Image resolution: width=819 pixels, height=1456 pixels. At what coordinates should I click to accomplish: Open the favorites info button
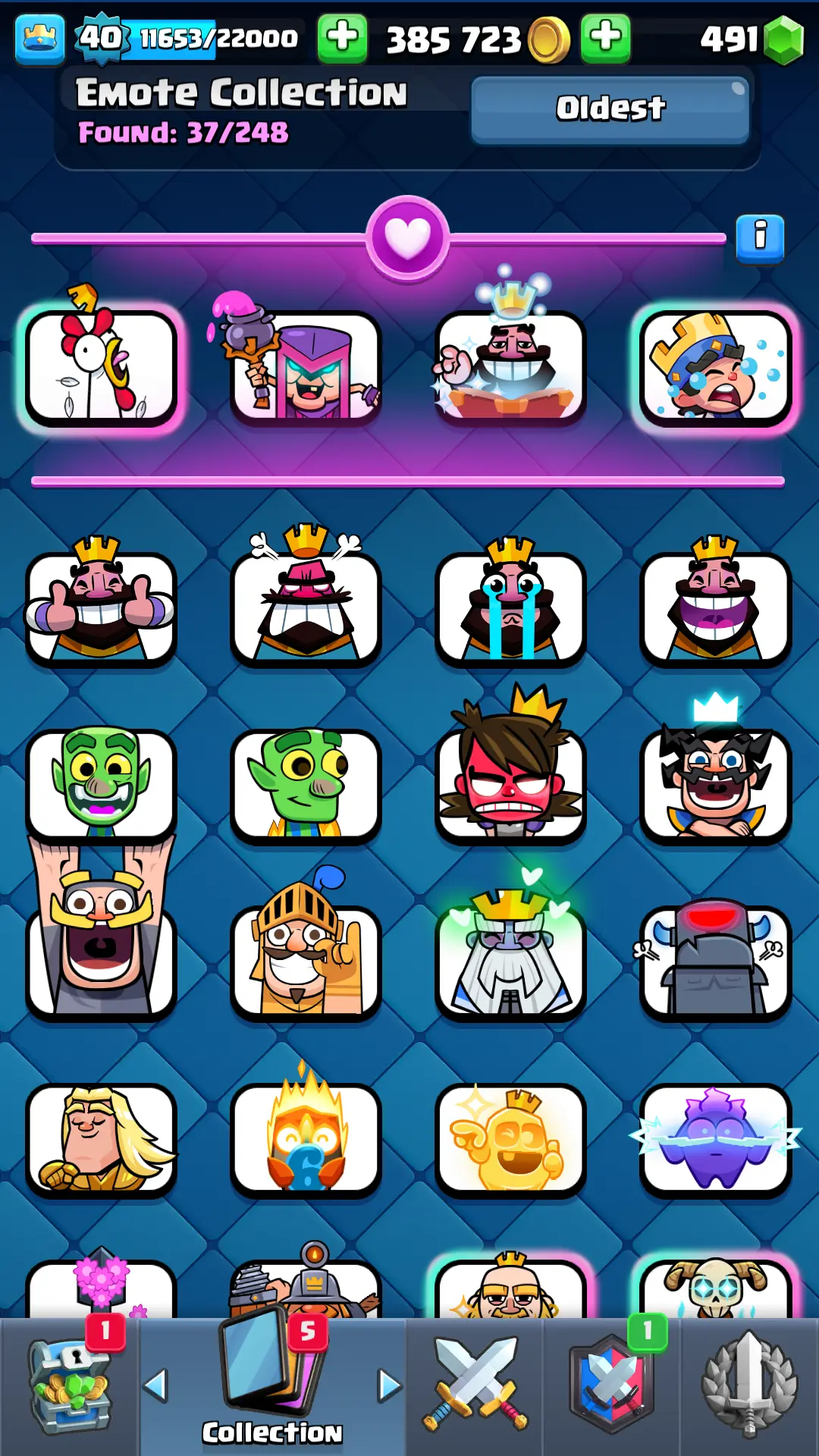coord(760,238)
